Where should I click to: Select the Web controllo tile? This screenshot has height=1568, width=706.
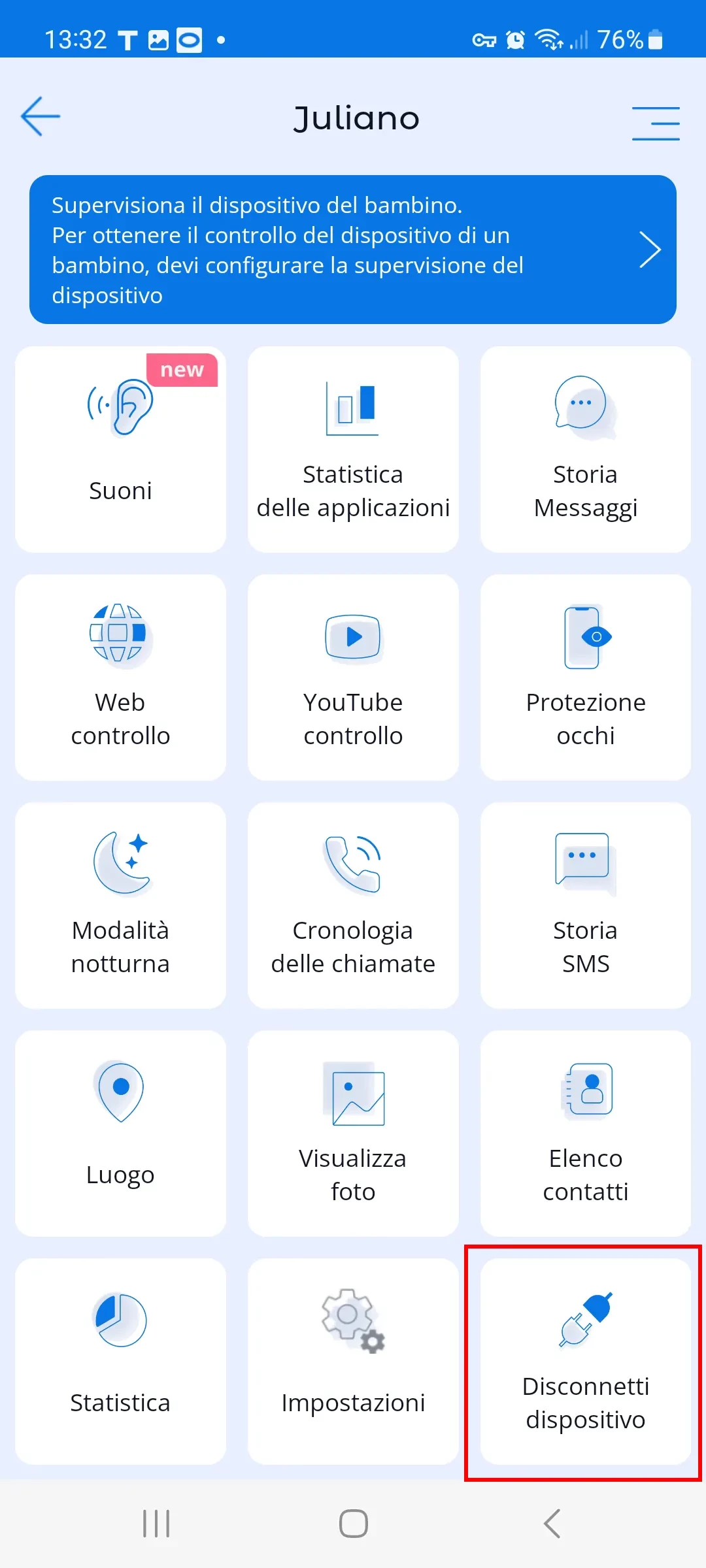(120, 678)
